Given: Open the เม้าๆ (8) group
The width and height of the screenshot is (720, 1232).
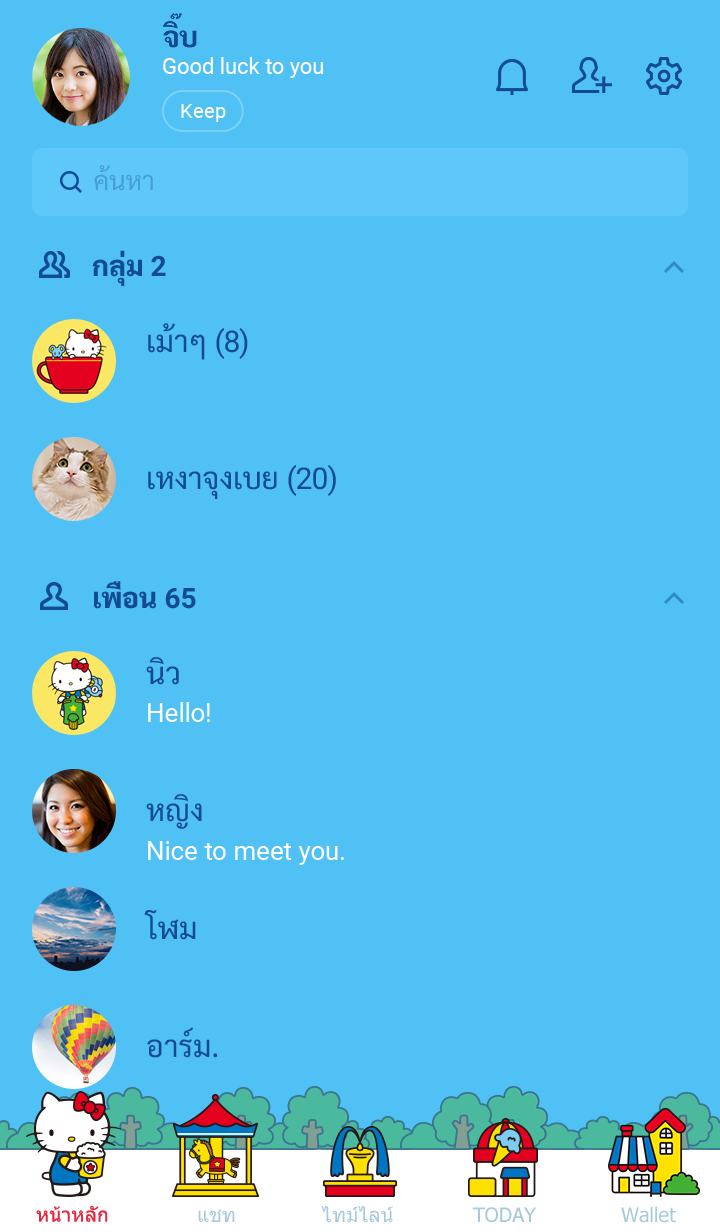Looking at the screenshot, I should click(197, 343).
